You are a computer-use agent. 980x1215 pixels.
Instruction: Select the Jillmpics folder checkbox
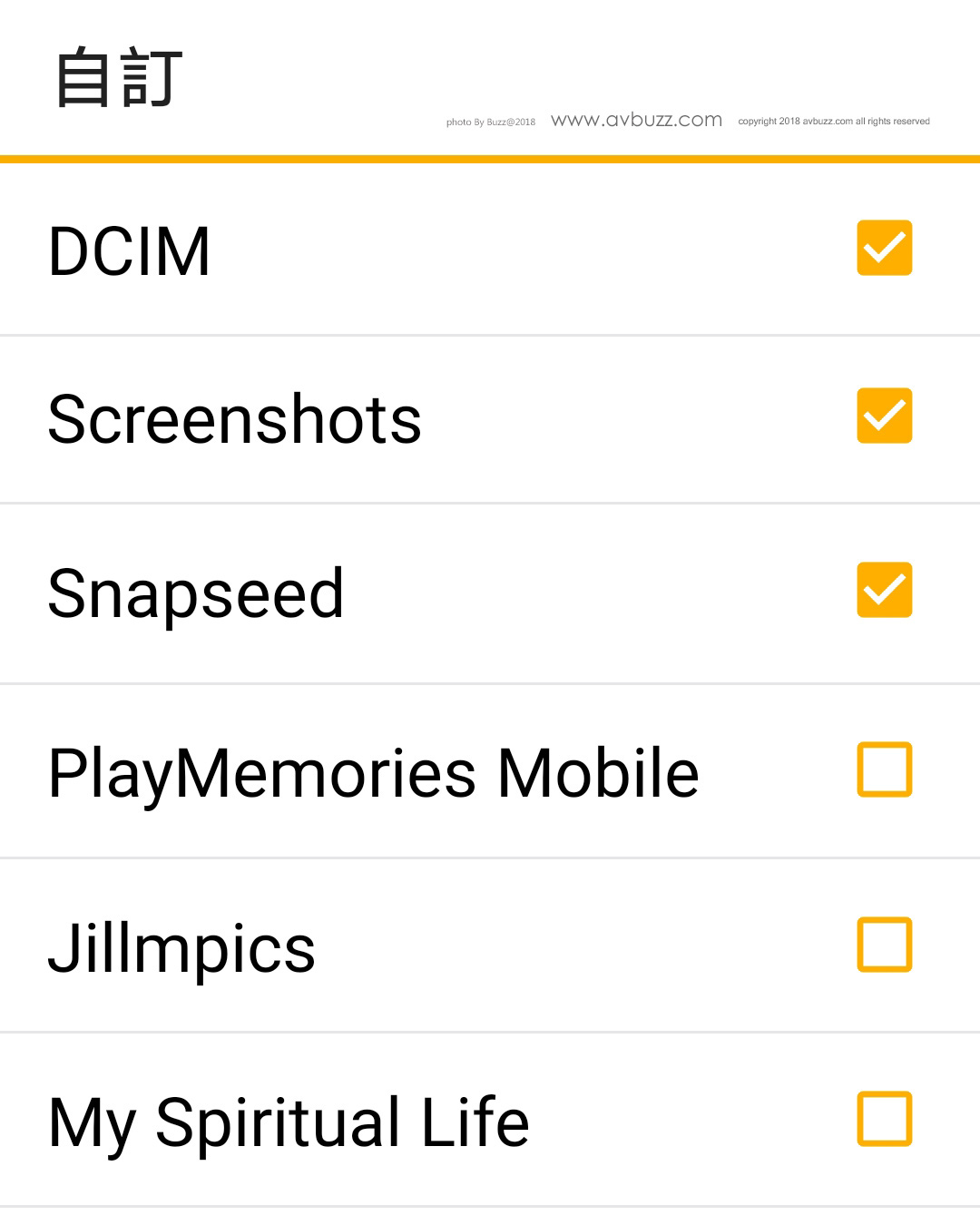pyautogui.click(x=884, y=945)
